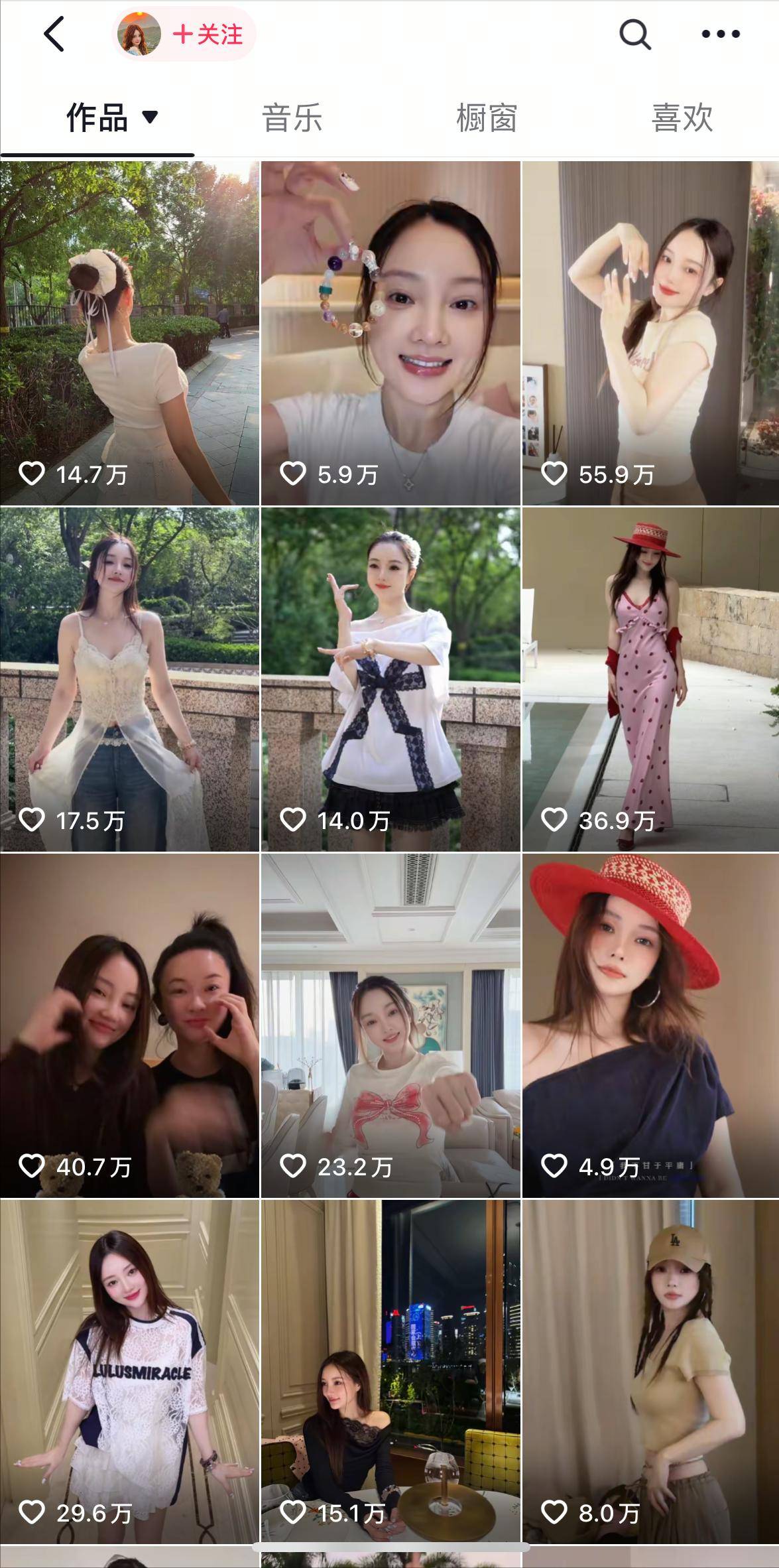Switch to the 喜欢 tab
The height and width of the screenshot is (1568, 779).
tap(682, 118)
